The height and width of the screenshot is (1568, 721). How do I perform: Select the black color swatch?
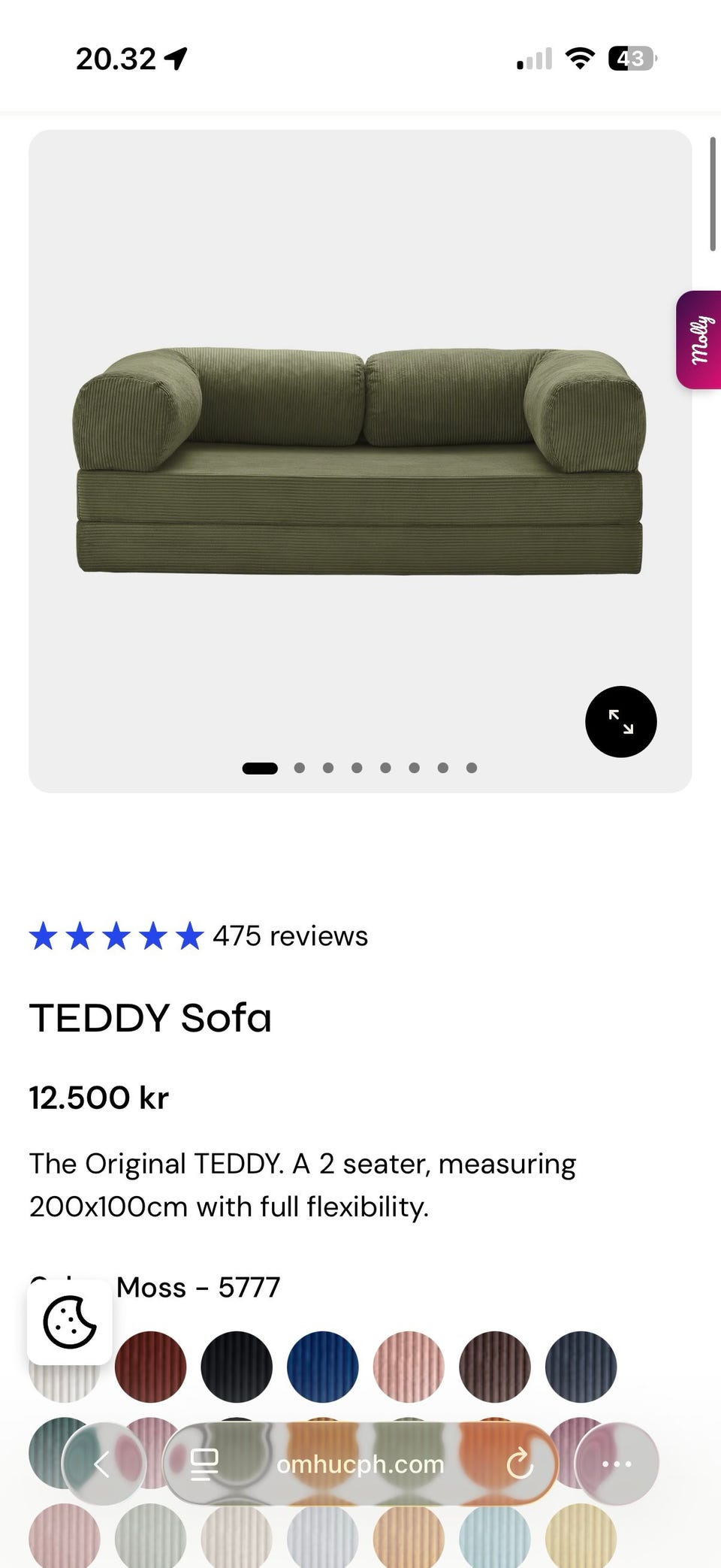point(237,1367)
